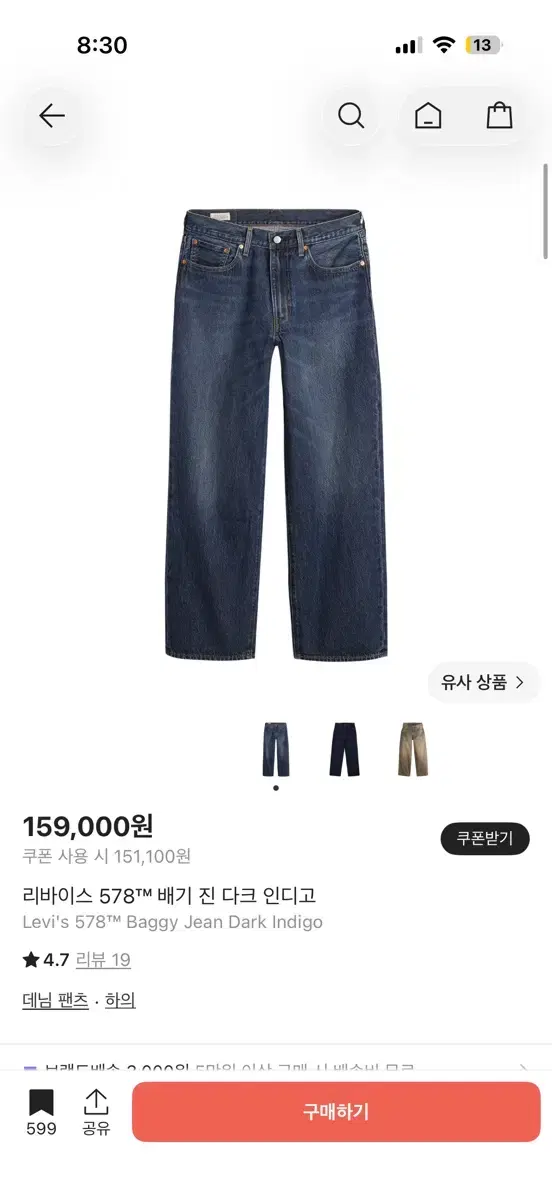Select the khaki jeans thumbnail
552x1200 pixels.
click(x=412, y=749)
